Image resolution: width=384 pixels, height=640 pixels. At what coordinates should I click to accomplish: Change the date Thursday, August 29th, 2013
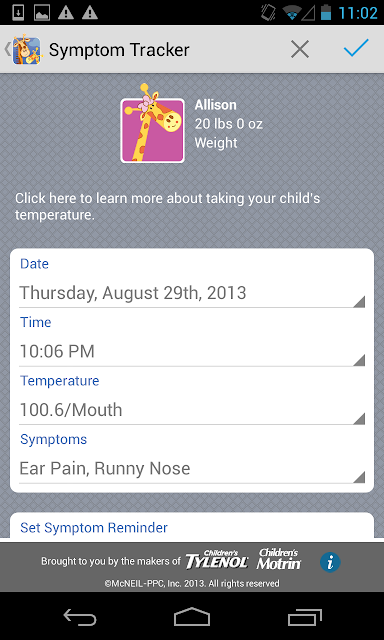point(192,293)
